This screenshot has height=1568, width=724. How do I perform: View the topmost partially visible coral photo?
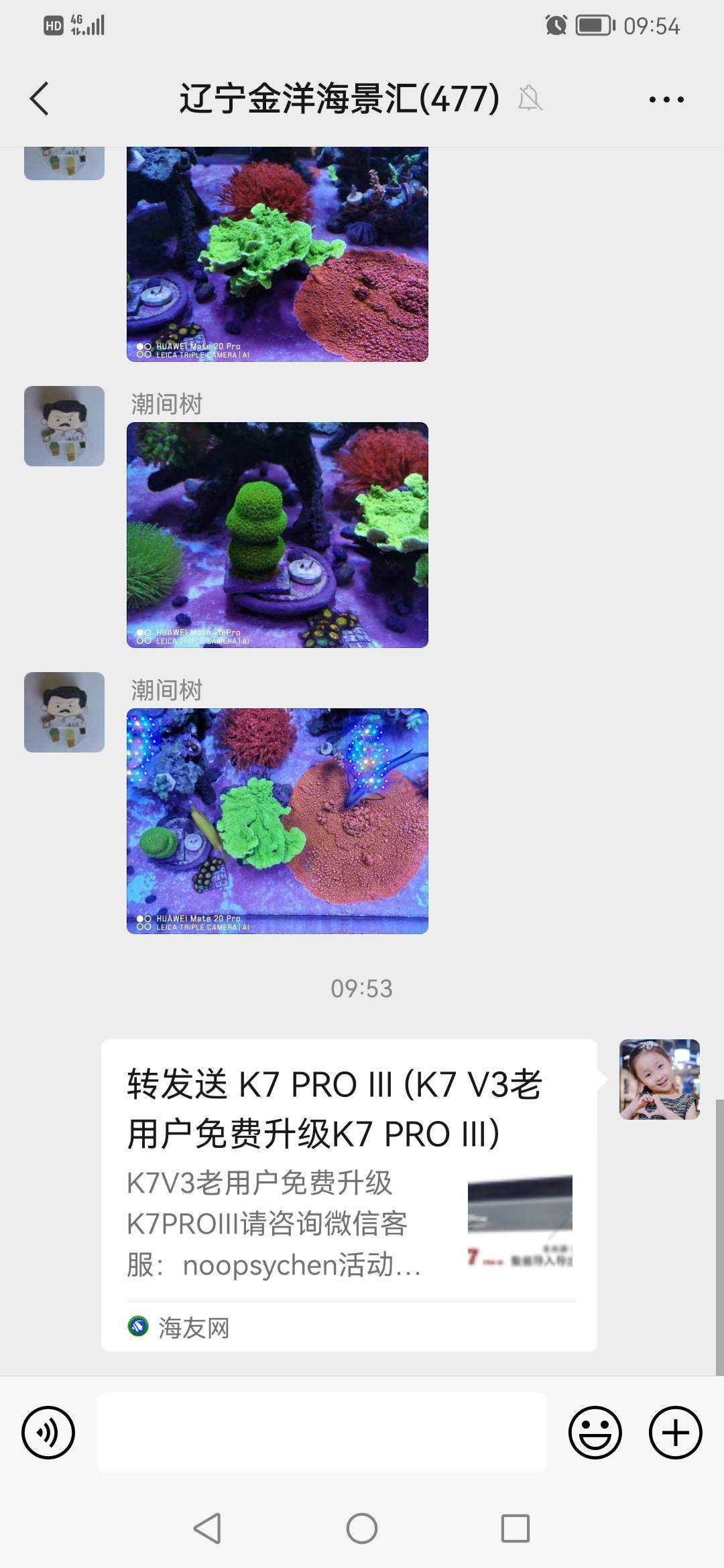pos(277,255)
